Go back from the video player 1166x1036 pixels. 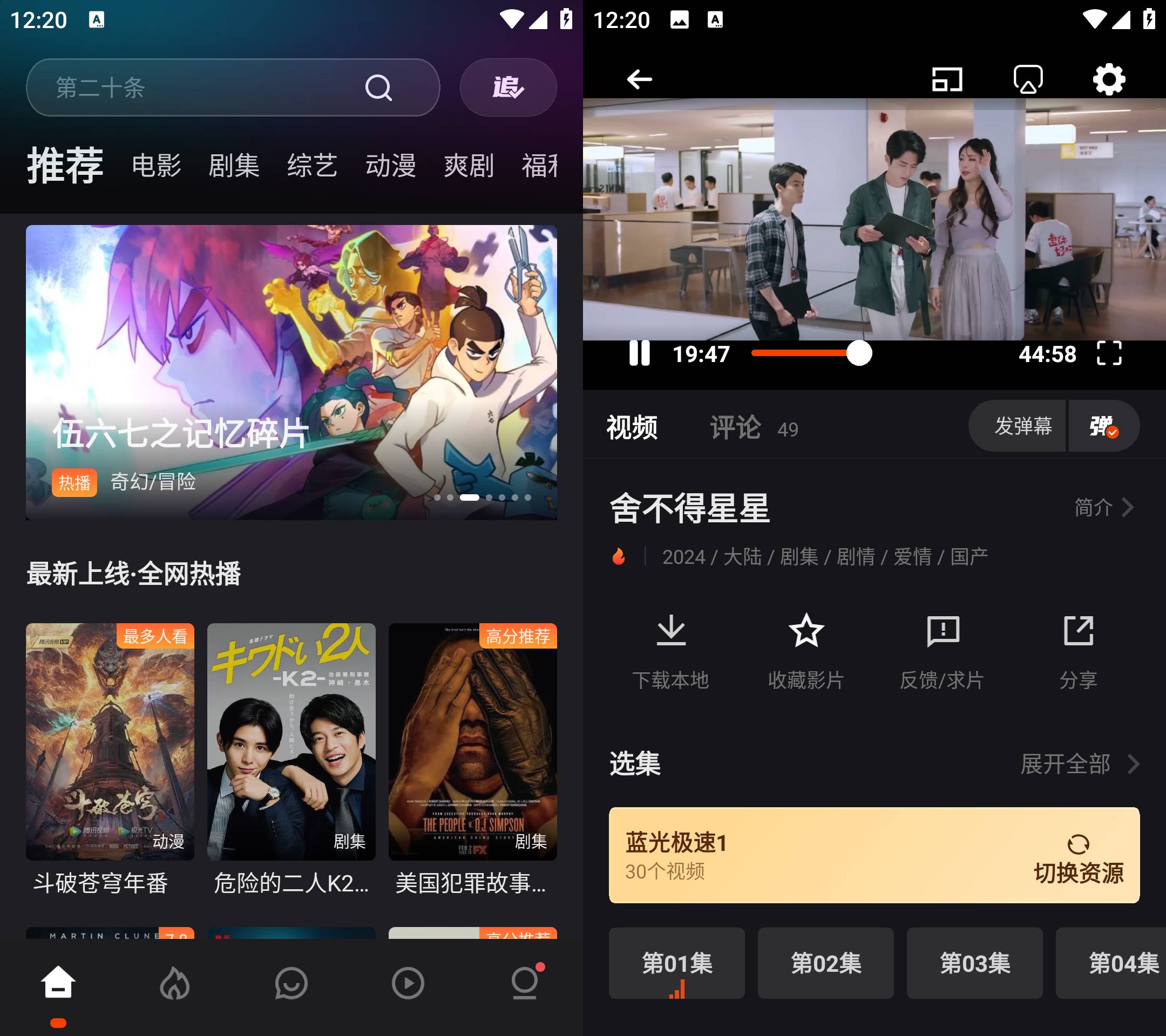[x=639, y=79]
